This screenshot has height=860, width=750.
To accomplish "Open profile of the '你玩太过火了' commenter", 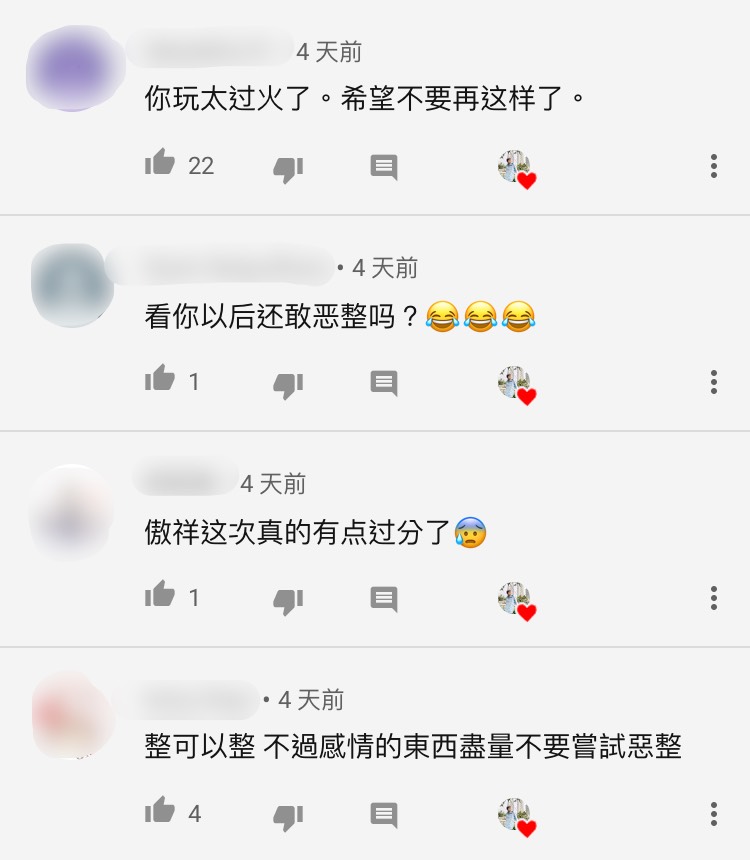I will (72, 68).
